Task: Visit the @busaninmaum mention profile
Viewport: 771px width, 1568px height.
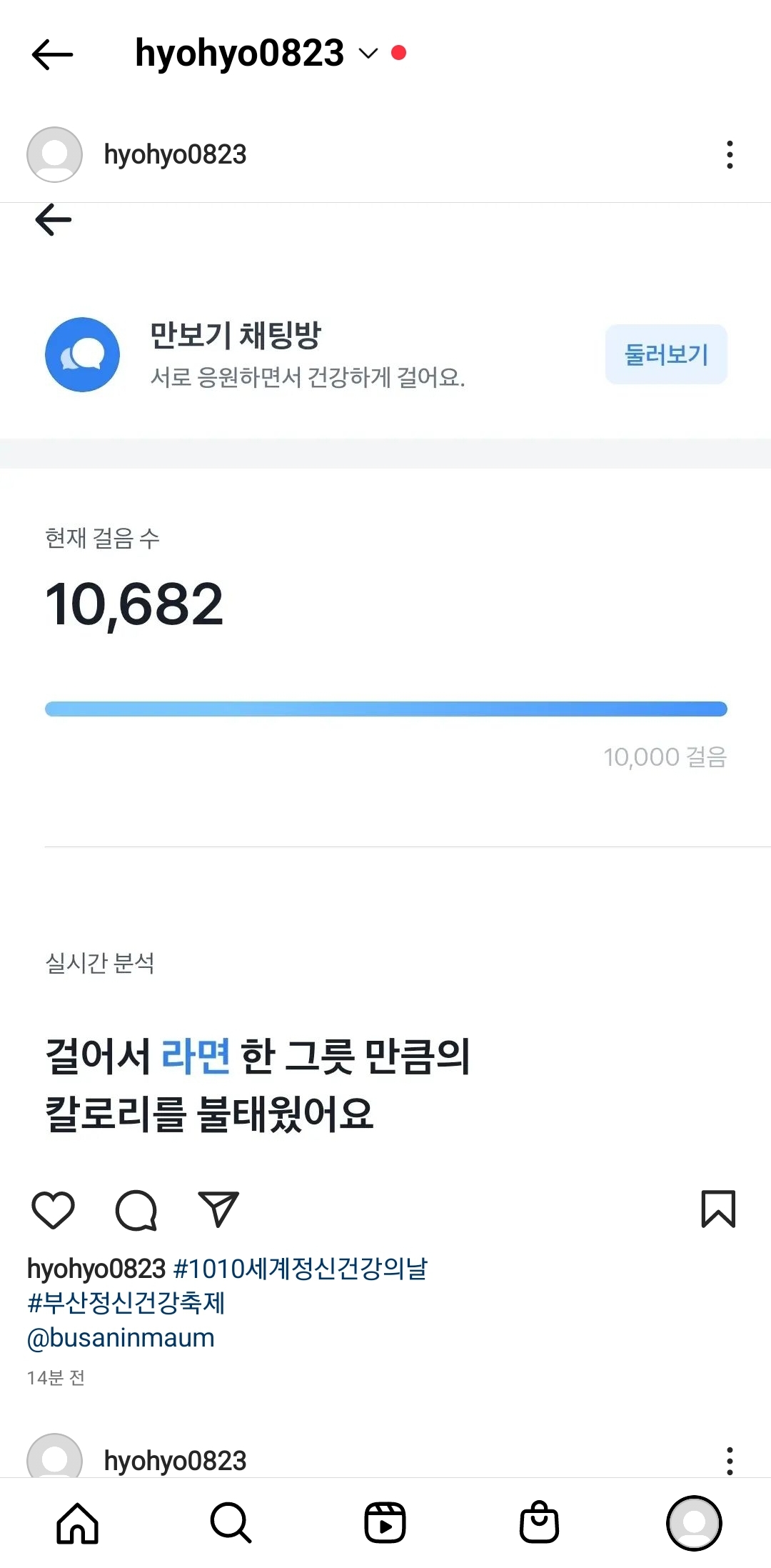Action: (121, 1337)
